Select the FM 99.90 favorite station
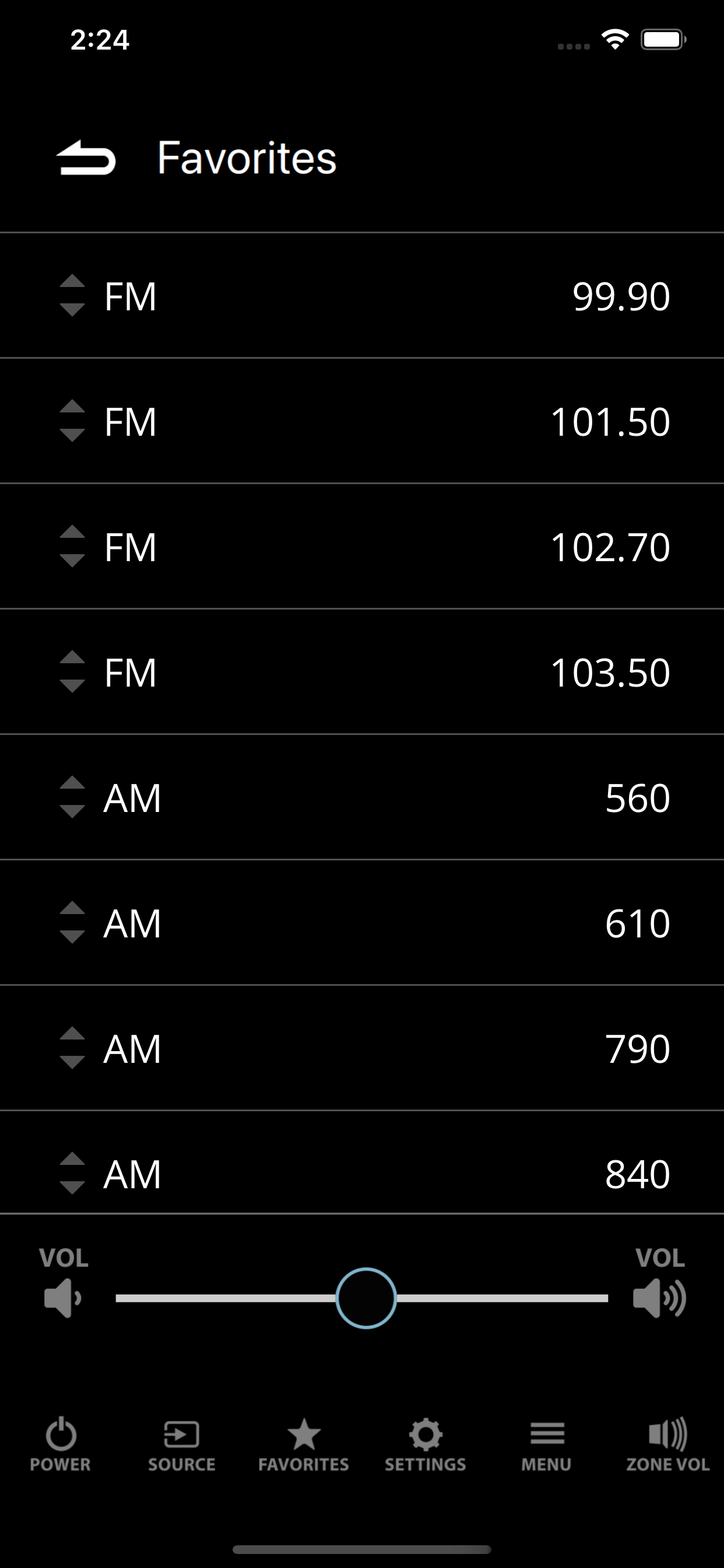This screenshot has height=1568, width=724. [x=365, y=296]
